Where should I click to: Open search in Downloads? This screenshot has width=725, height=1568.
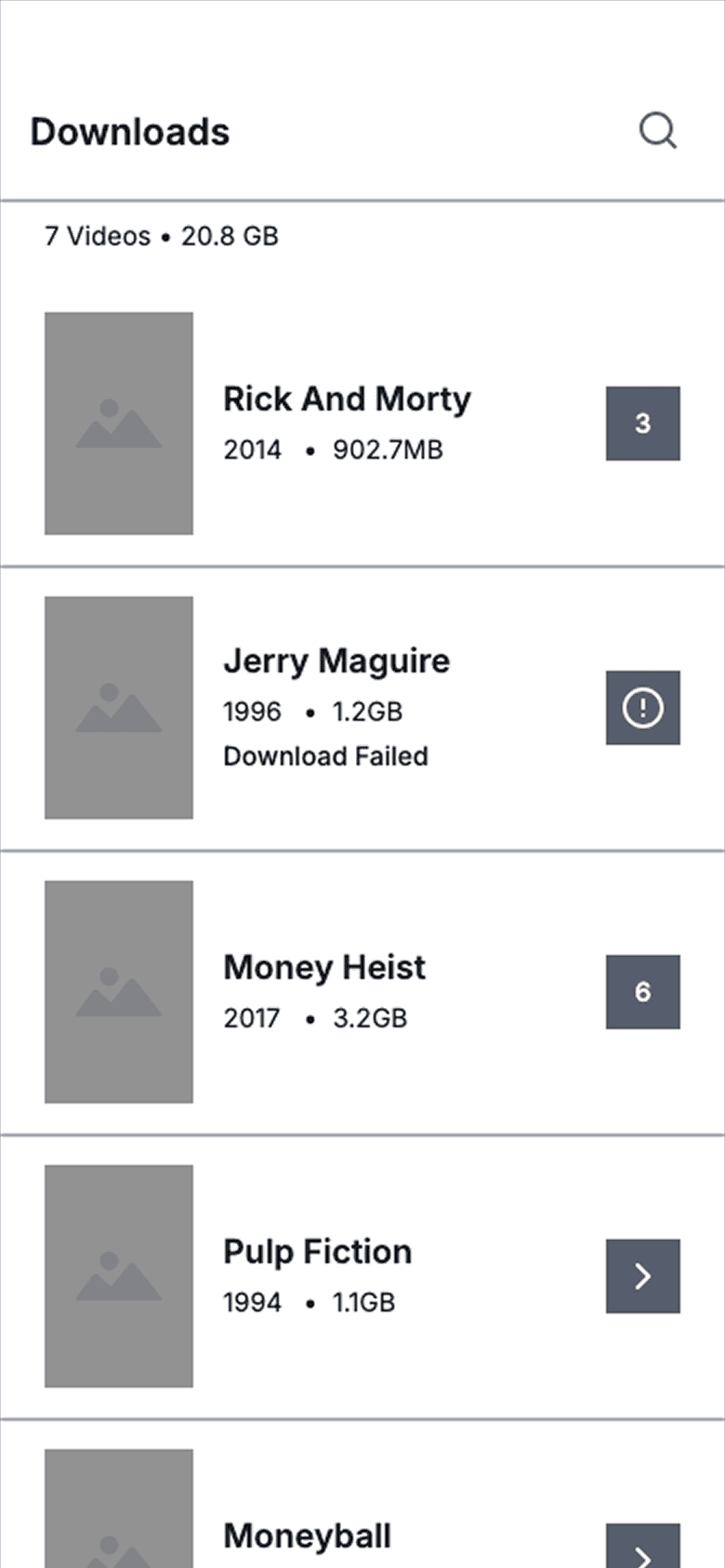point(657,131)
